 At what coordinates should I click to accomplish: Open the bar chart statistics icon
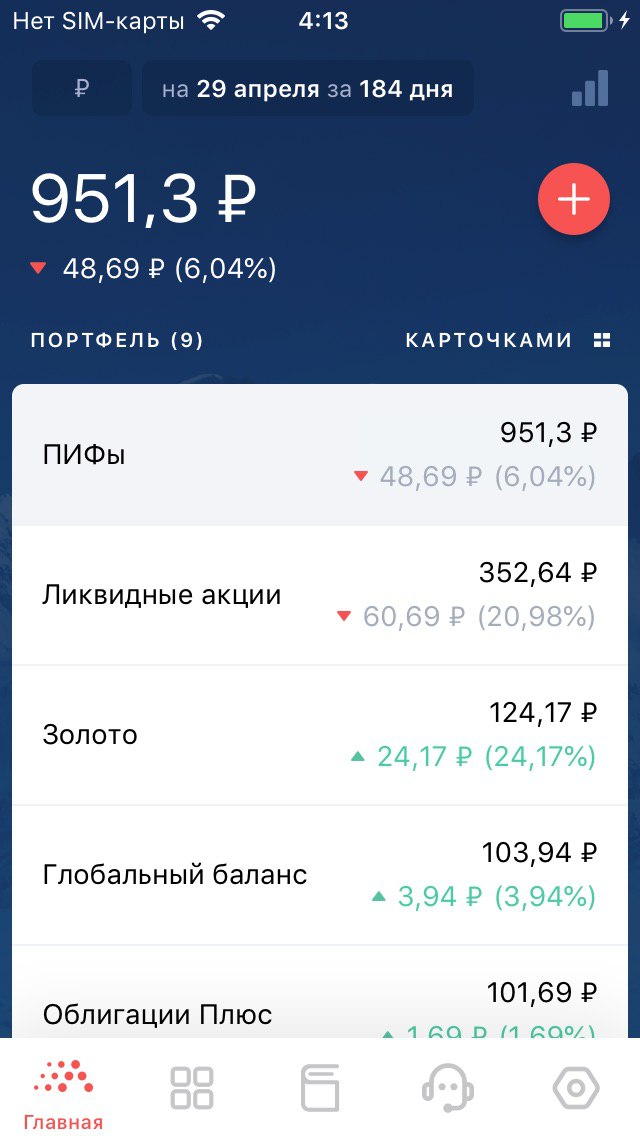[x=590, y=88]
